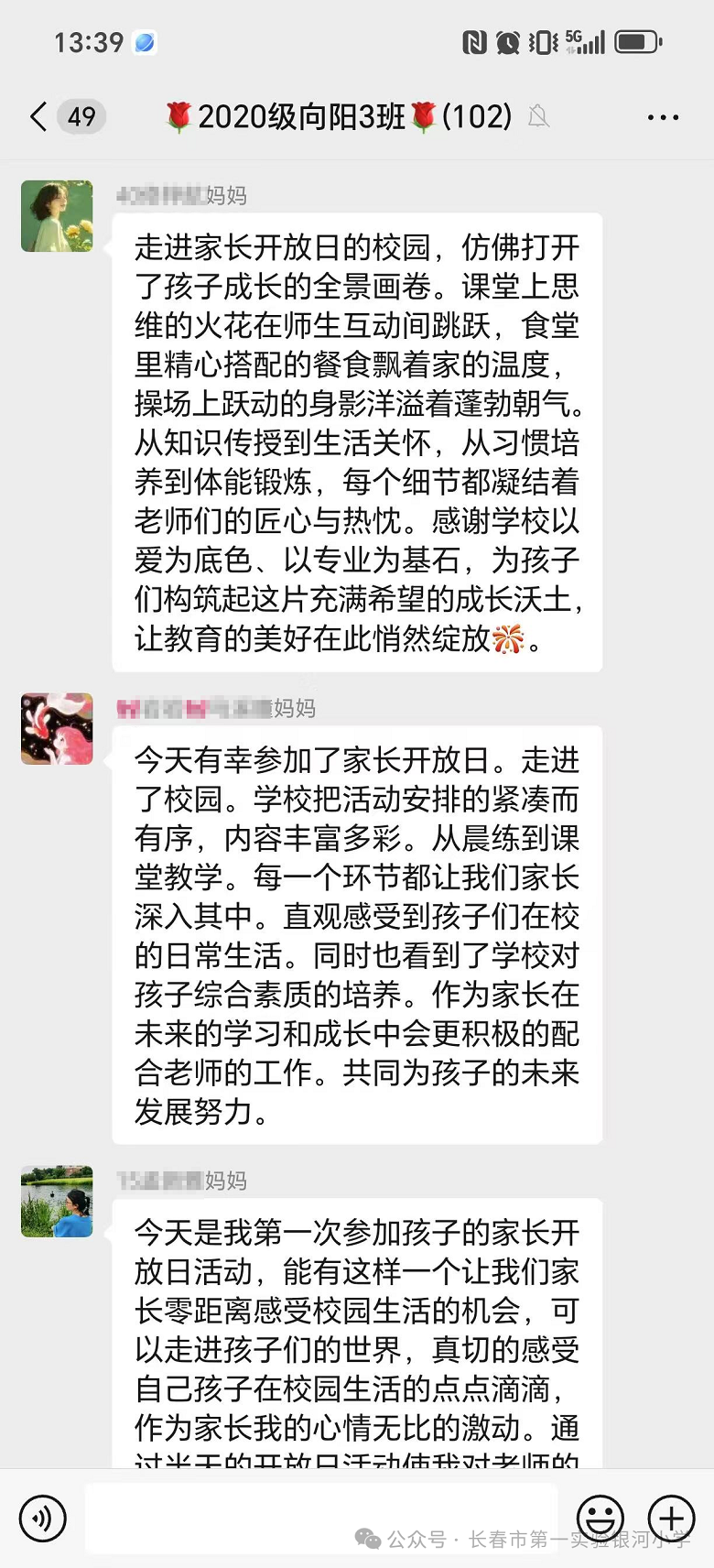Image resolution: width=714 pixels, height=1568 pixels.
Task: Open avatar of sender of "今天是我第一次参加" message
Action: [57, 1202]
